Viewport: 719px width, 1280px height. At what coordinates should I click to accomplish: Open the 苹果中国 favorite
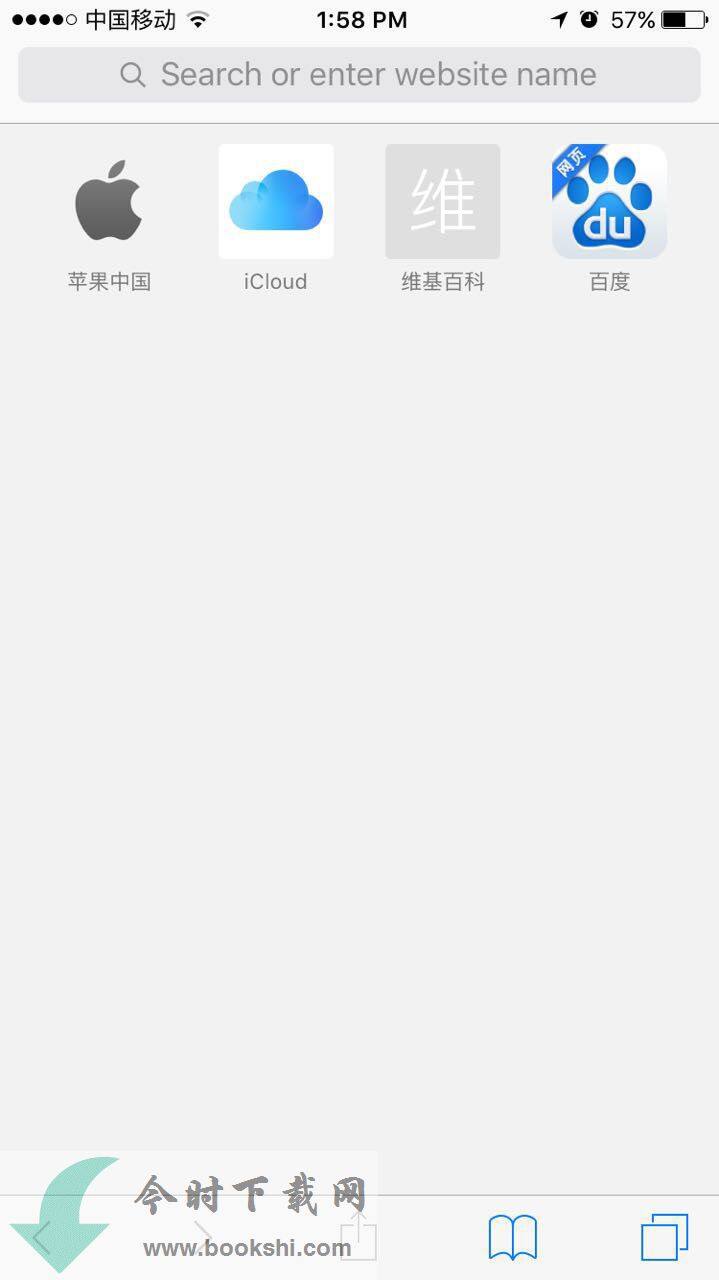[x=109, y=203]
